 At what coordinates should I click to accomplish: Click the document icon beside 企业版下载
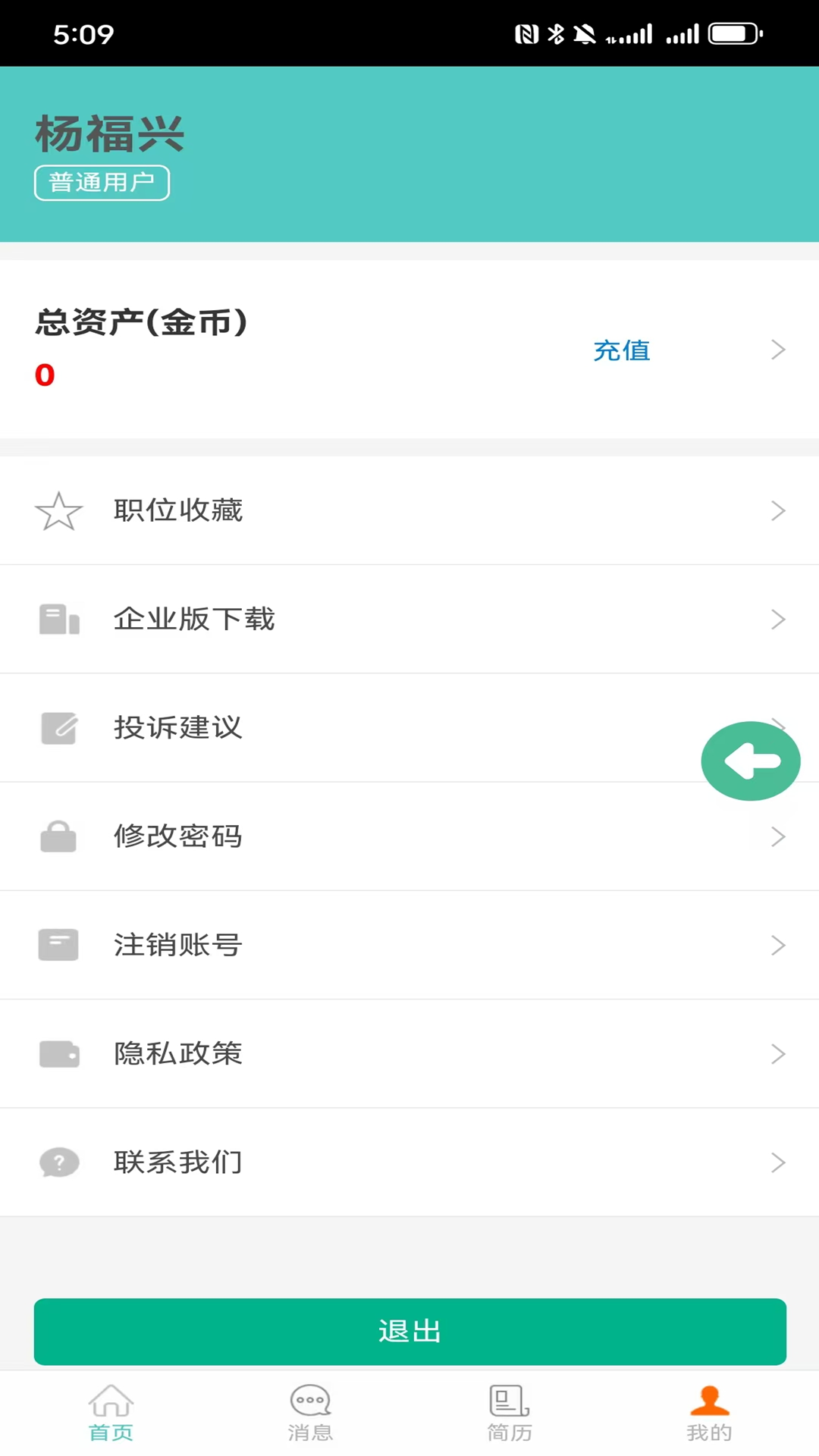click(59, 619)
